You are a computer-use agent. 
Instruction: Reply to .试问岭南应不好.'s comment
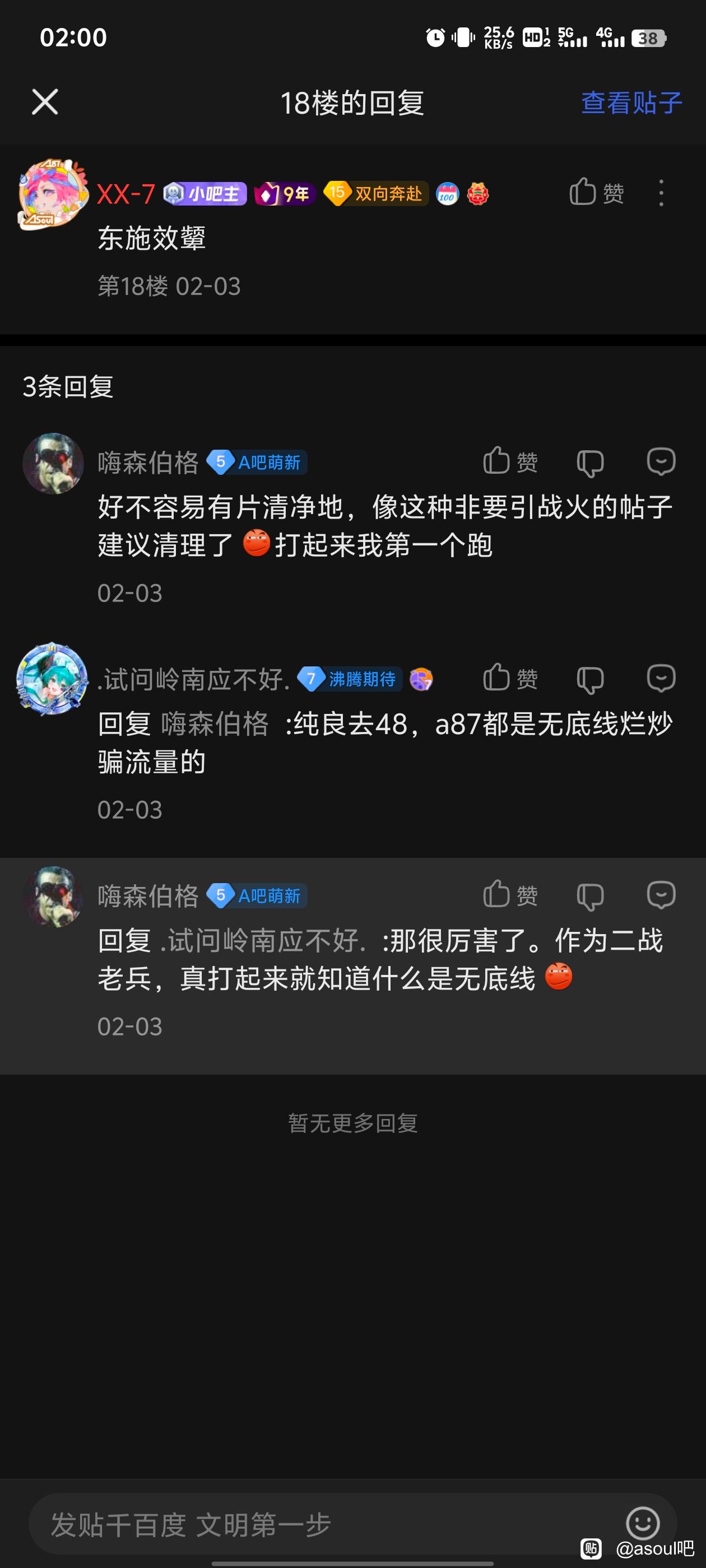point(660,678)
